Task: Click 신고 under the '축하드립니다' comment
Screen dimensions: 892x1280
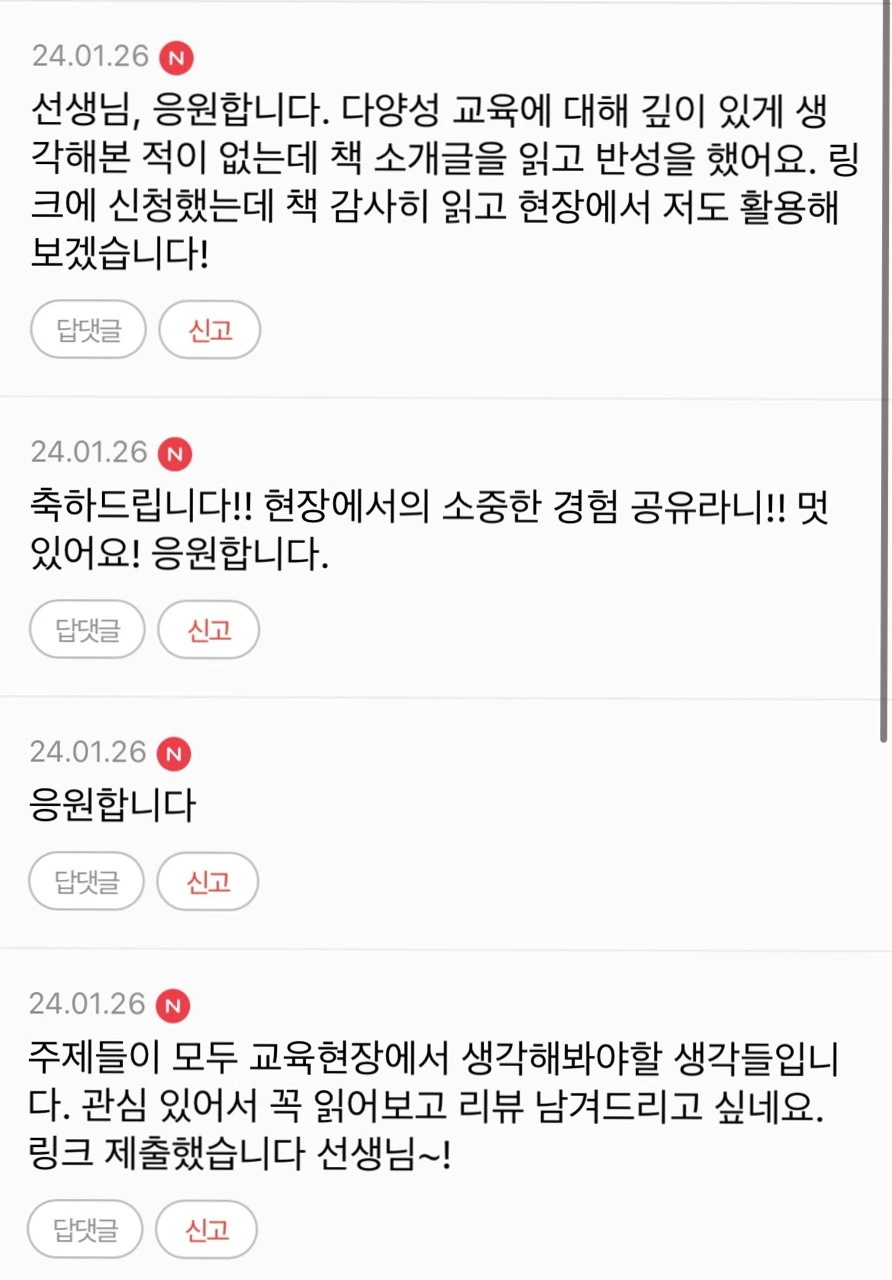Action: (208, 629)
